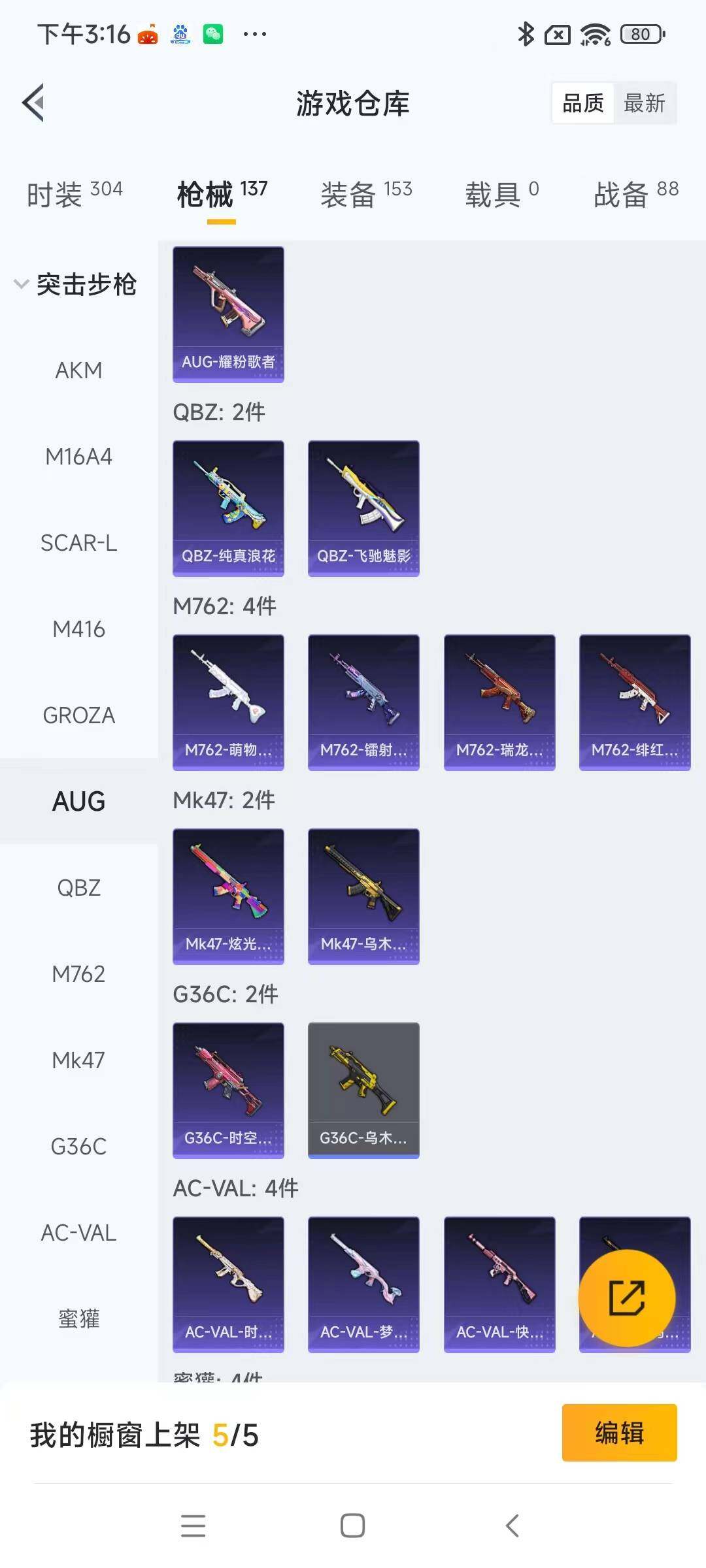View the M762-瑞龙 skin card
This screenshot has height=1568, width=706.
click(499, 702)
